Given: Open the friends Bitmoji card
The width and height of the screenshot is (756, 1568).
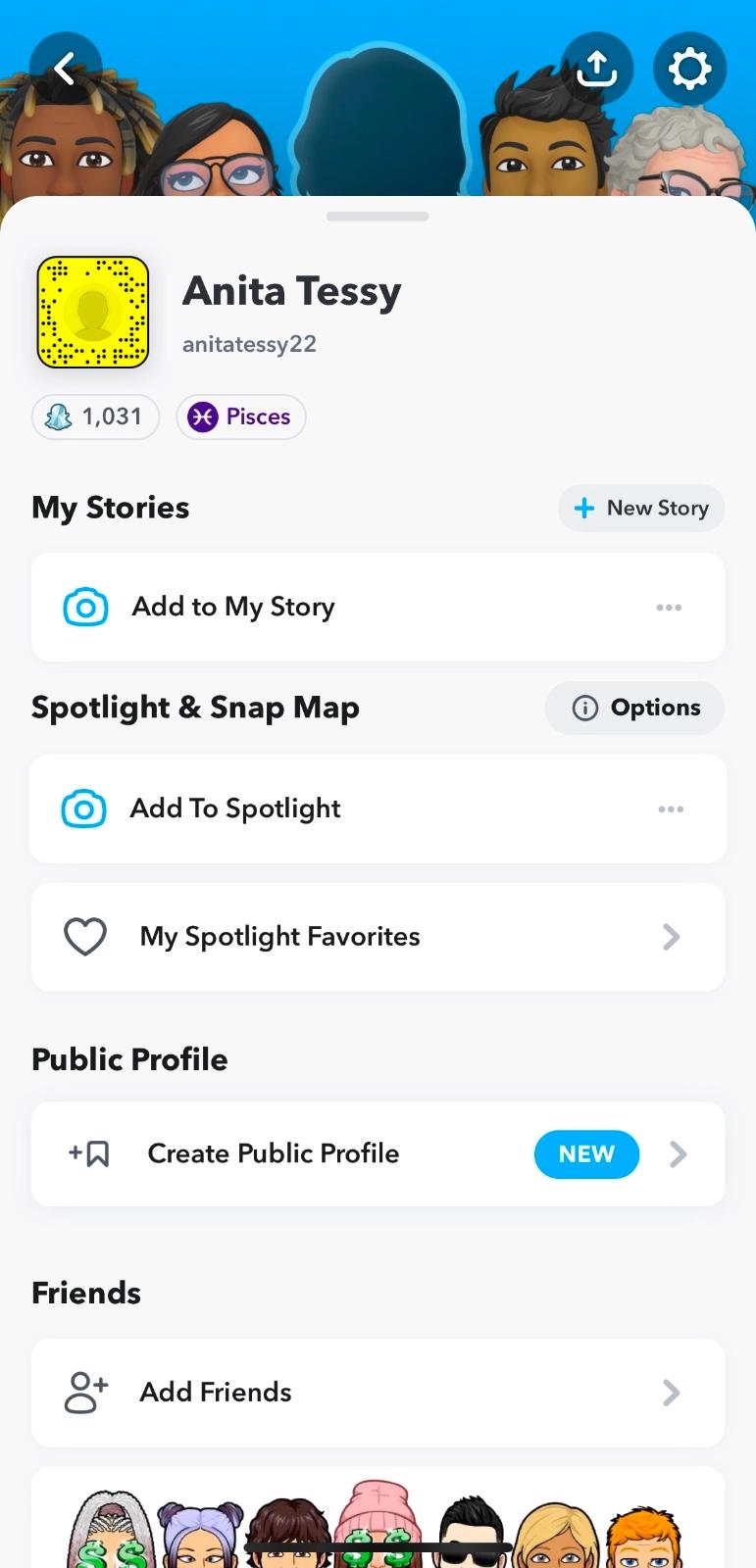Looking at the screenshot, I should point(378,1524).
